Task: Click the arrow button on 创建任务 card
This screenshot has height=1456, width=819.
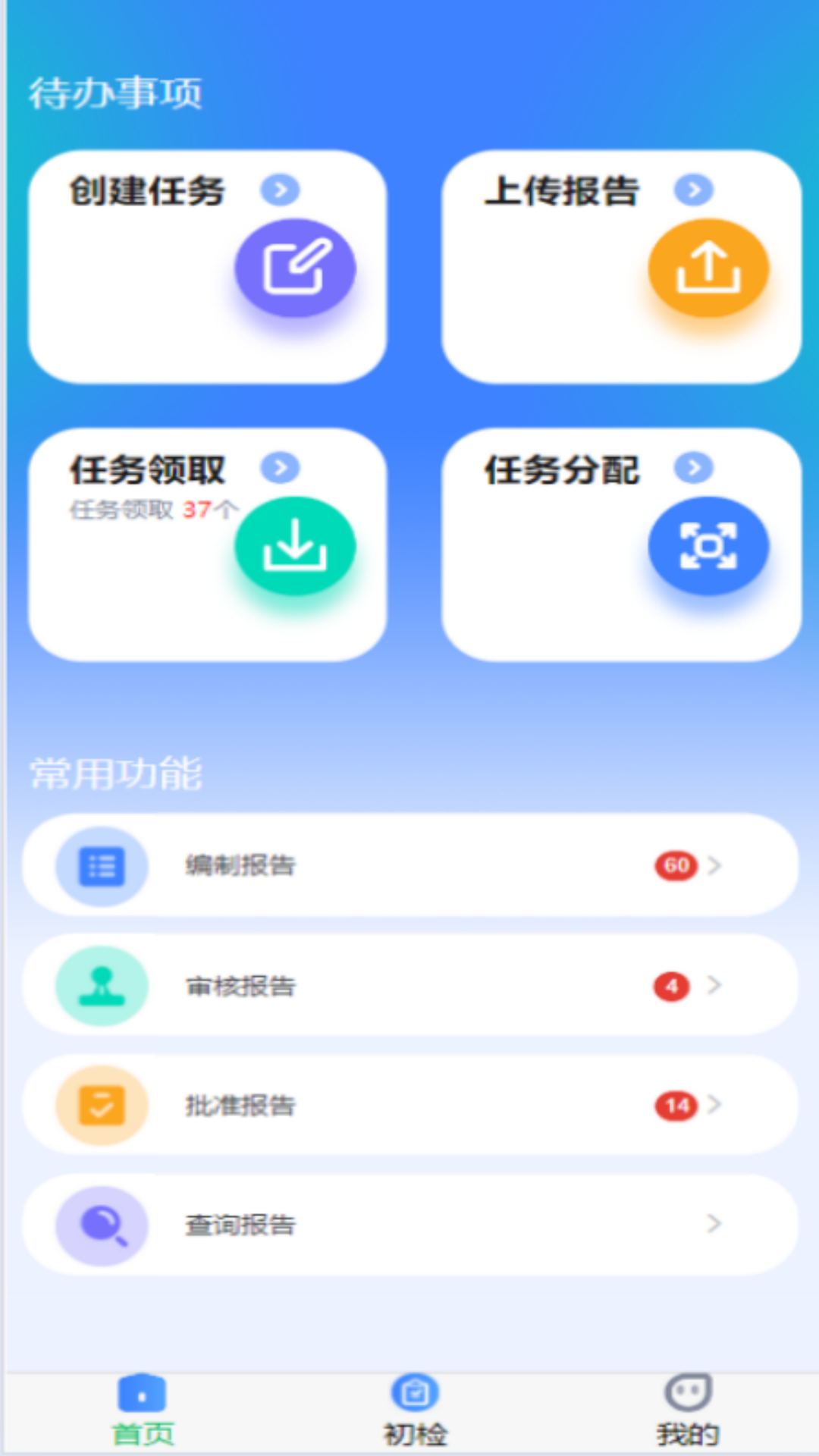Action: (x=281, y=191)
